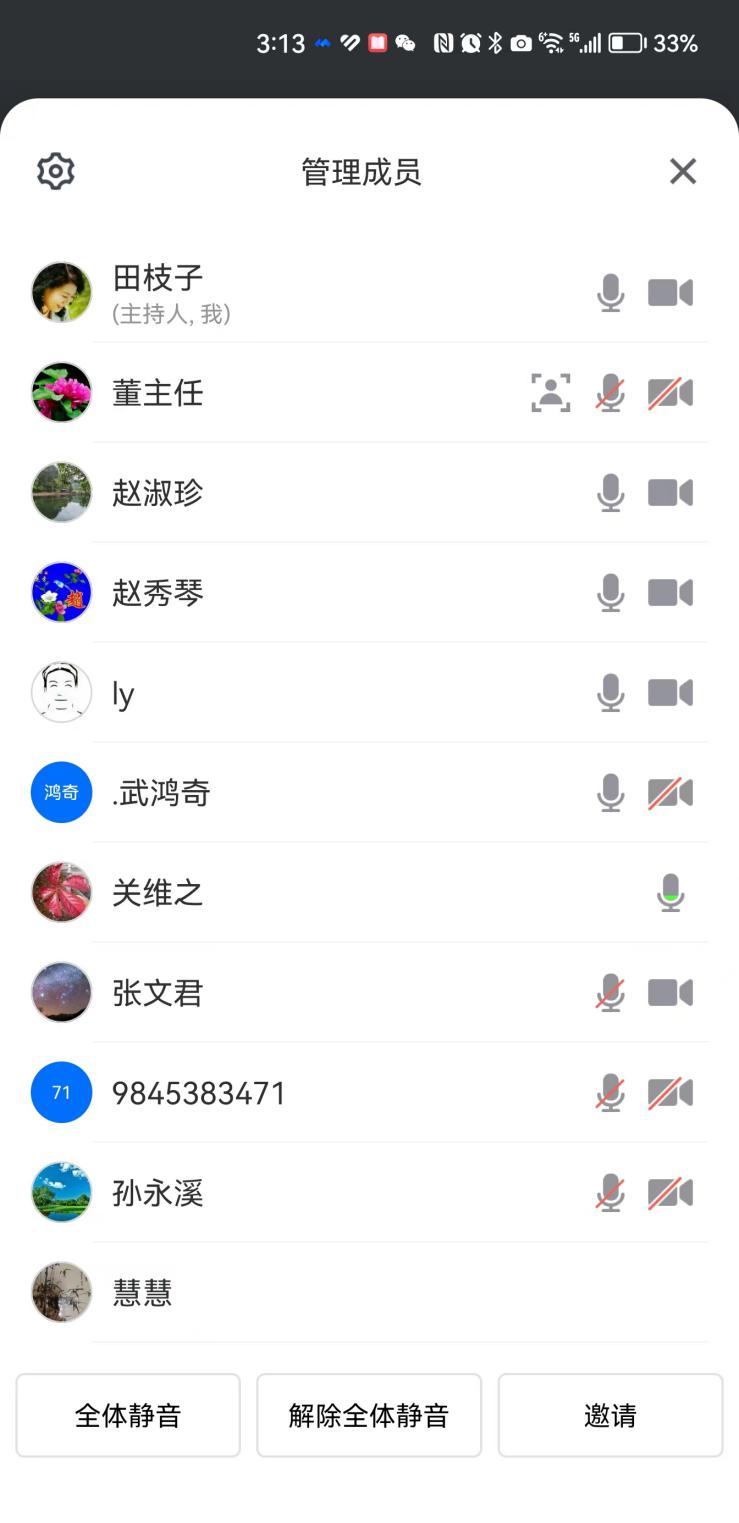Tap the spotlight icon beside 董主任
This screenshot has width=739, height=1523.
[x=551, y=393]
